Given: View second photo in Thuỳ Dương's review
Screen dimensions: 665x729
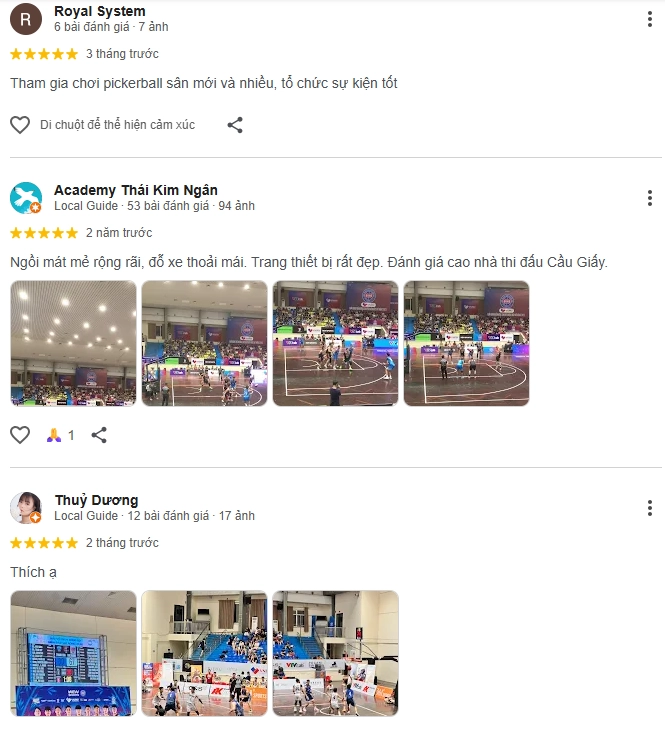Looking at the screenshot, I should pos(204,653).
